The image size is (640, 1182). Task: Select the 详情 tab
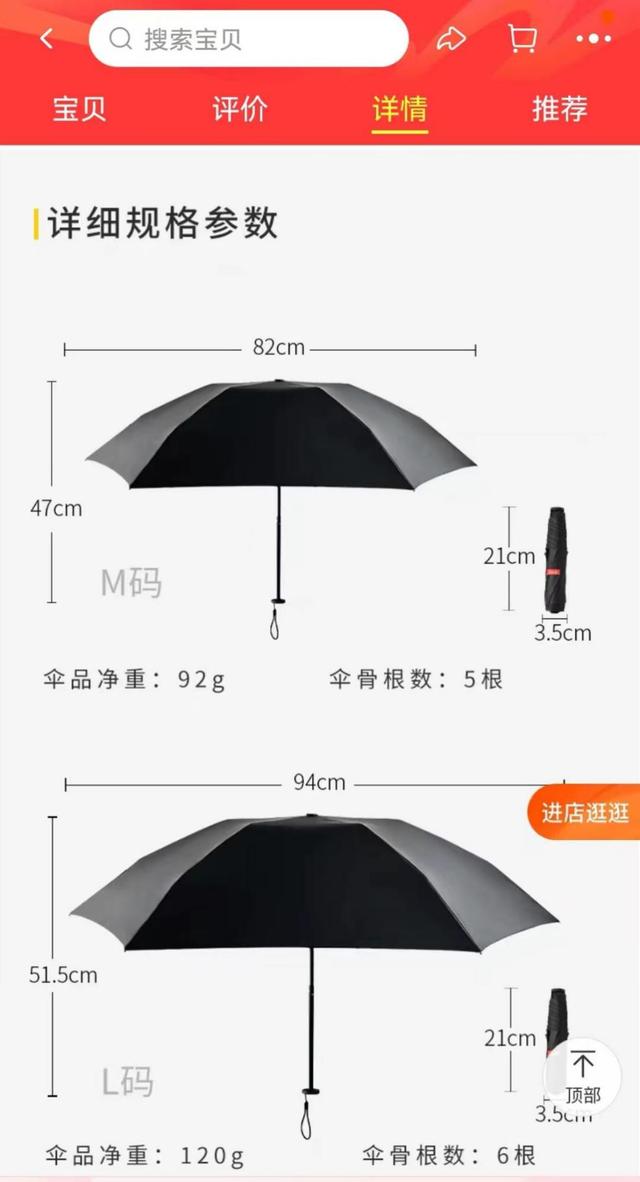coord(400,110)
